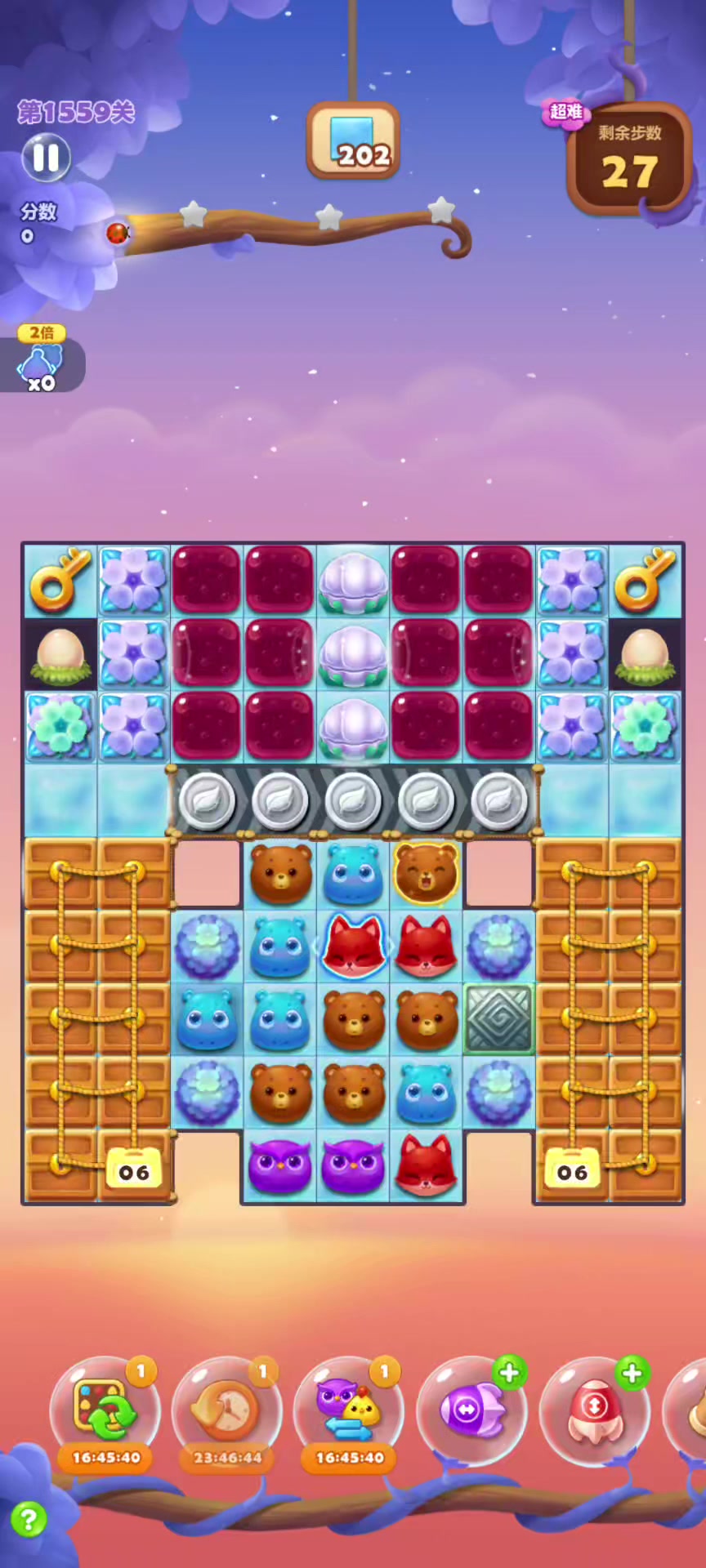Open the green help question mark
706x1568 pixels.
[29, 1520]
